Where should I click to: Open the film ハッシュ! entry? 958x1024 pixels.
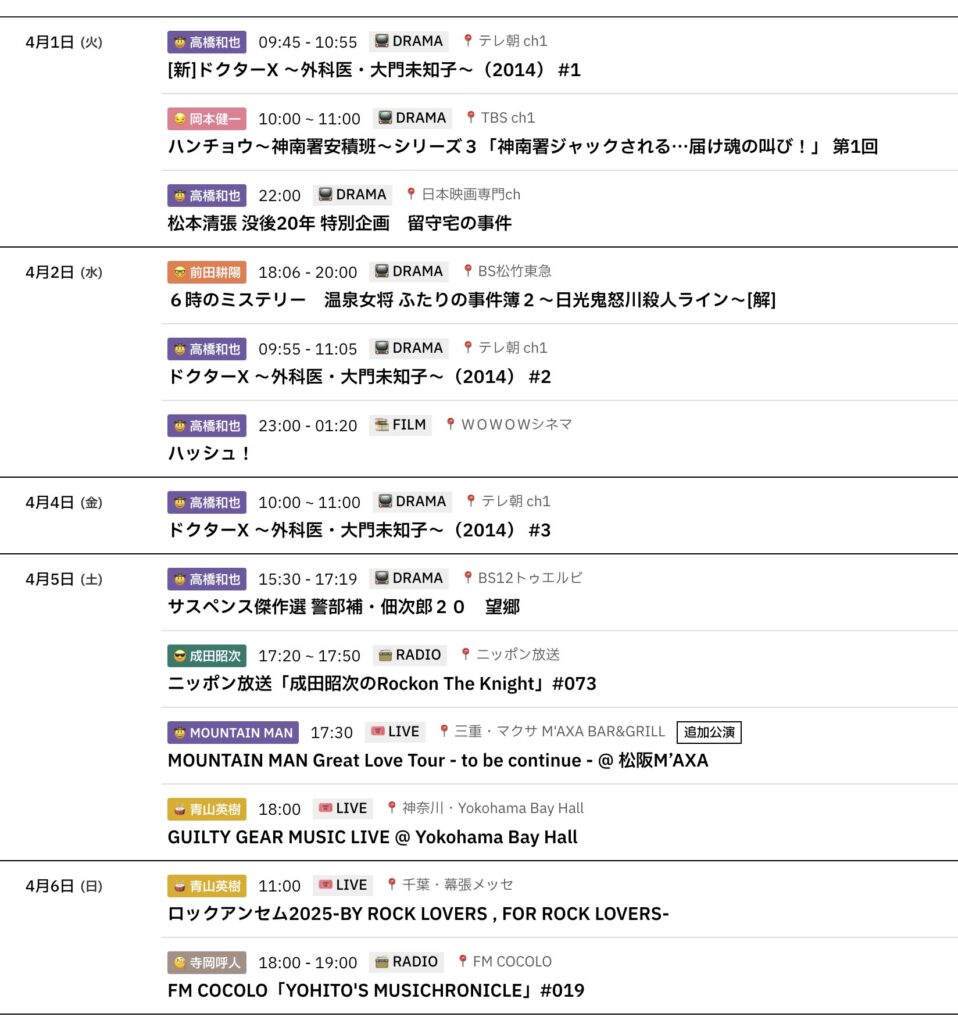pyautogui.click(x=209, y=453)
